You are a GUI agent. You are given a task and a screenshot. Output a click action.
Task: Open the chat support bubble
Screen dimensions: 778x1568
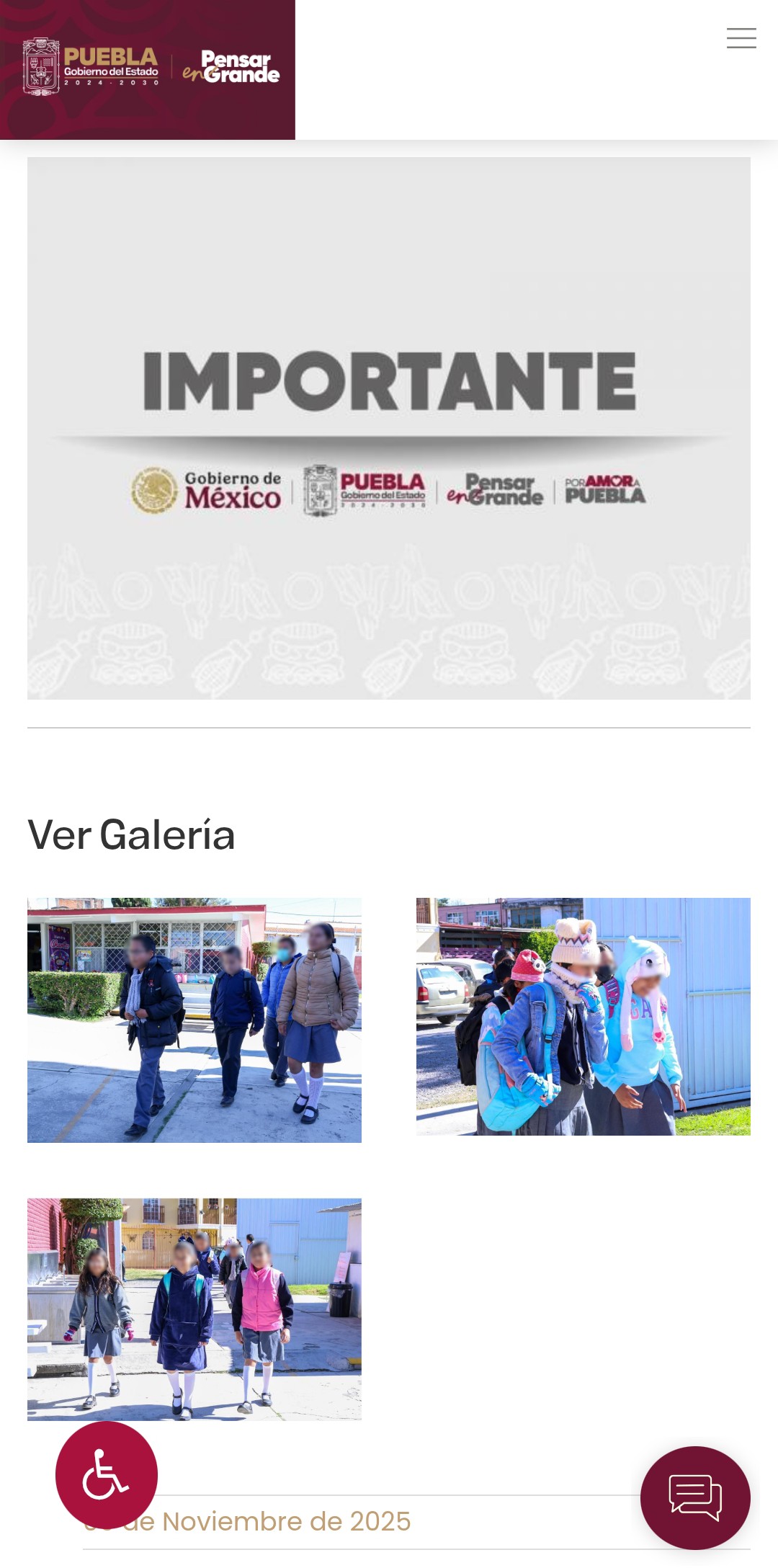click(x=695, y=1497)
